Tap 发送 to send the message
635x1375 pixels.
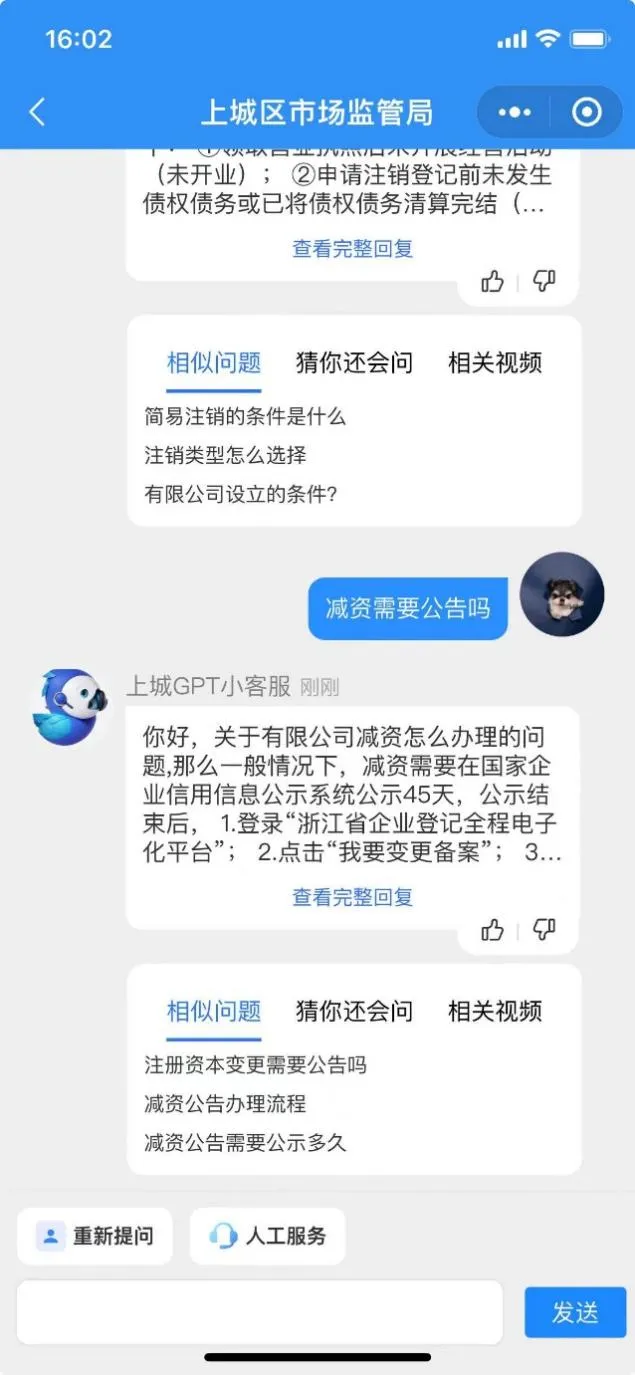point(575,1312)
